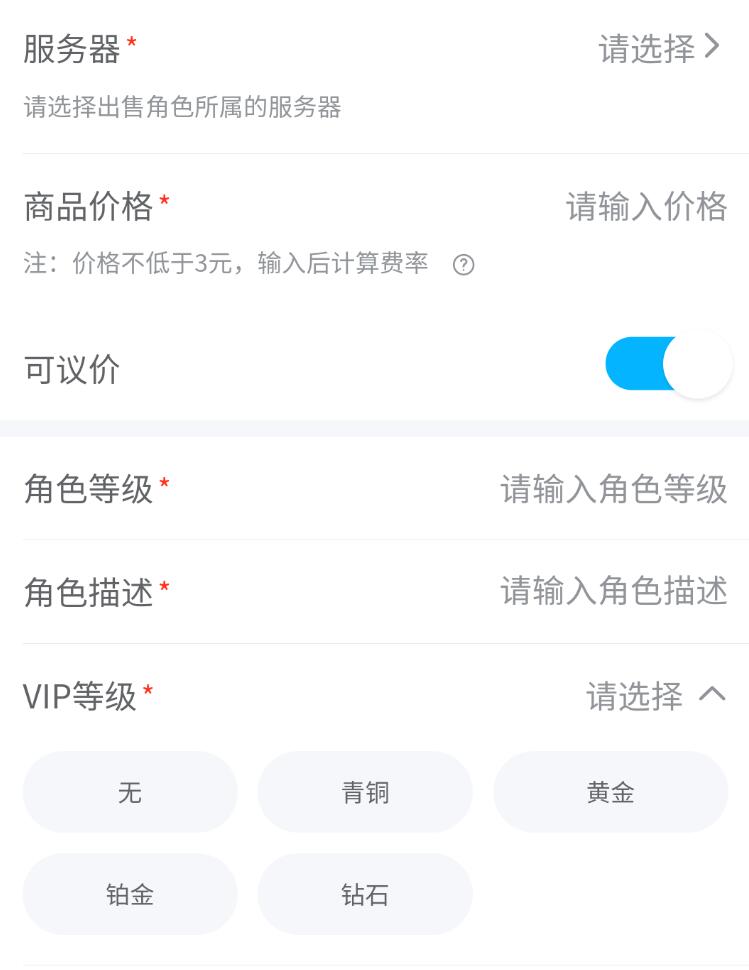This screenshot has height=970, width=749.
Task: Choose the 青铜 VIP chip
Action: pos(365,793)
